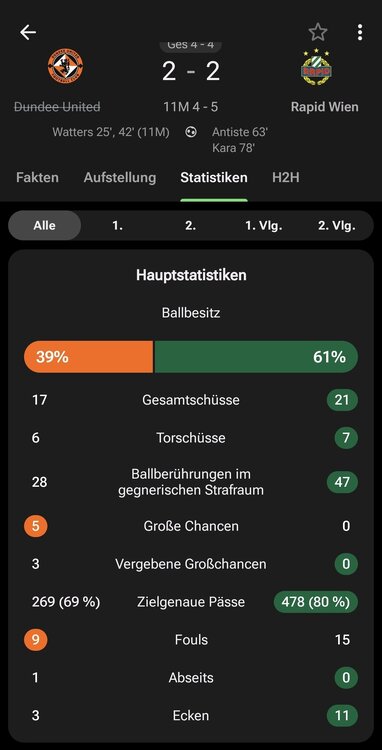Go back with the arrow icon
The width and height of the screenshot is (382, 750).
coord(28,32)
